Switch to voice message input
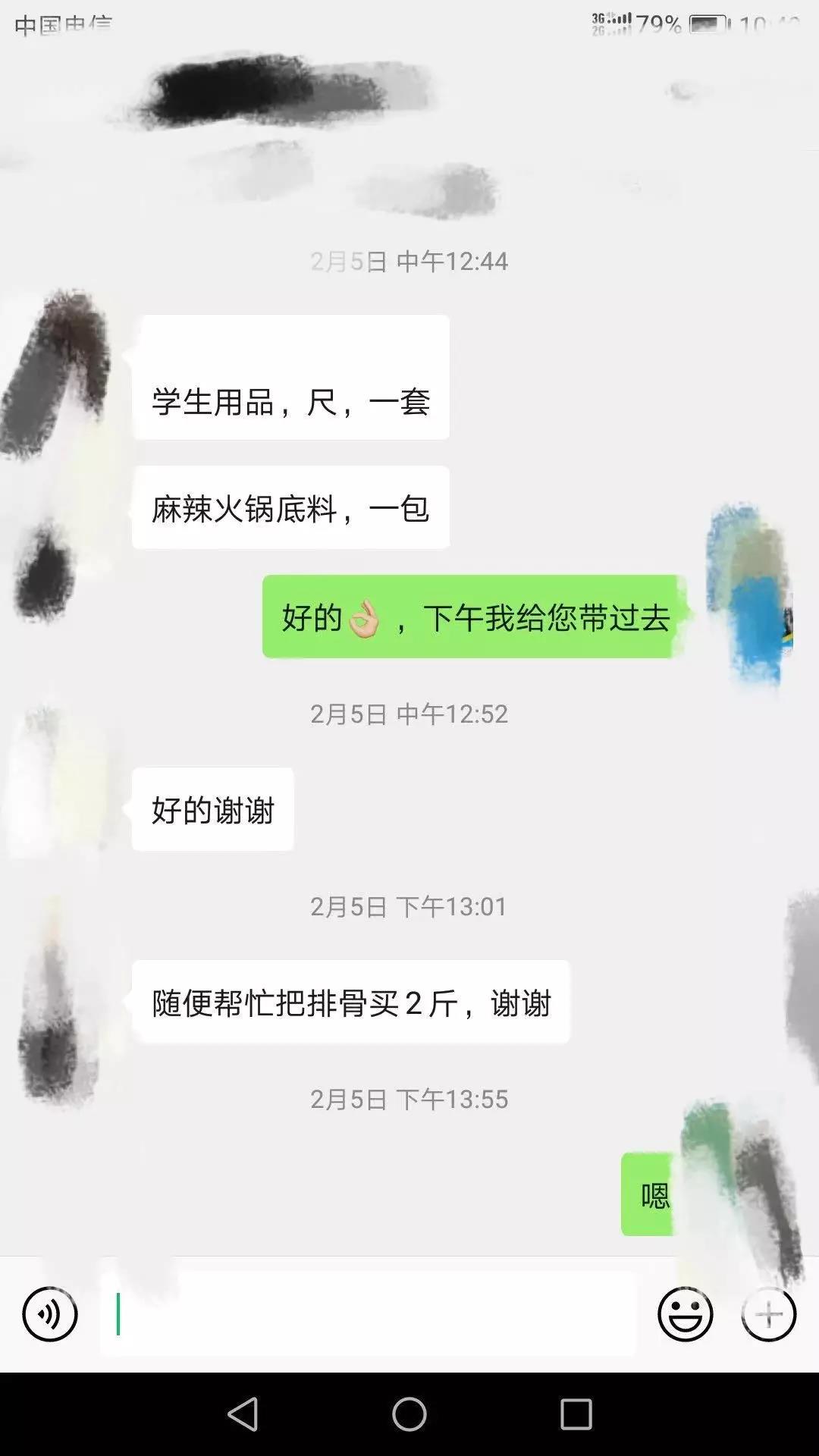Screen dimensions: 819x1456 [50, 1314]
